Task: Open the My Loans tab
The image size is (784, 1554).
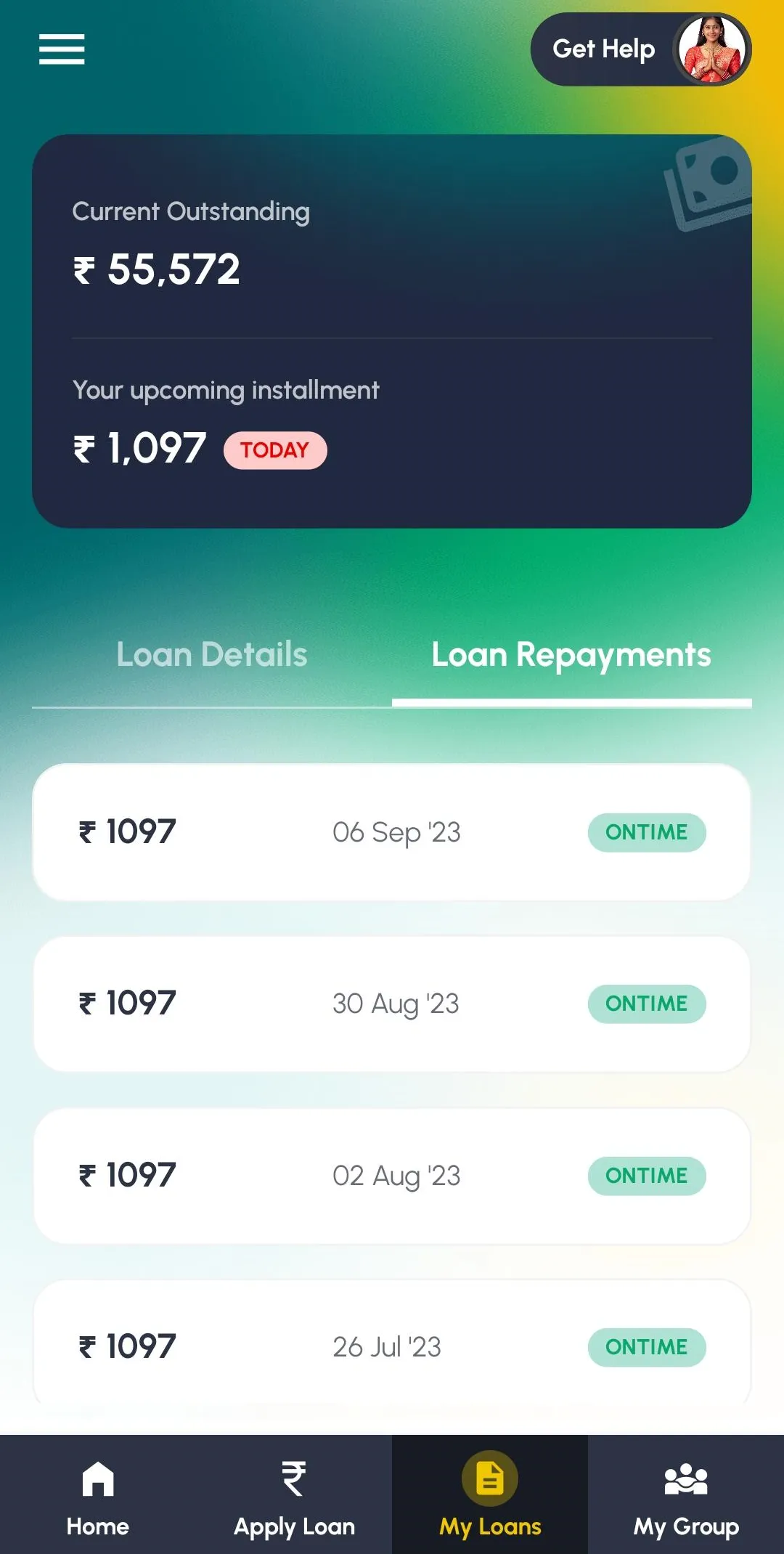Action: click(x=490, y=1496)
